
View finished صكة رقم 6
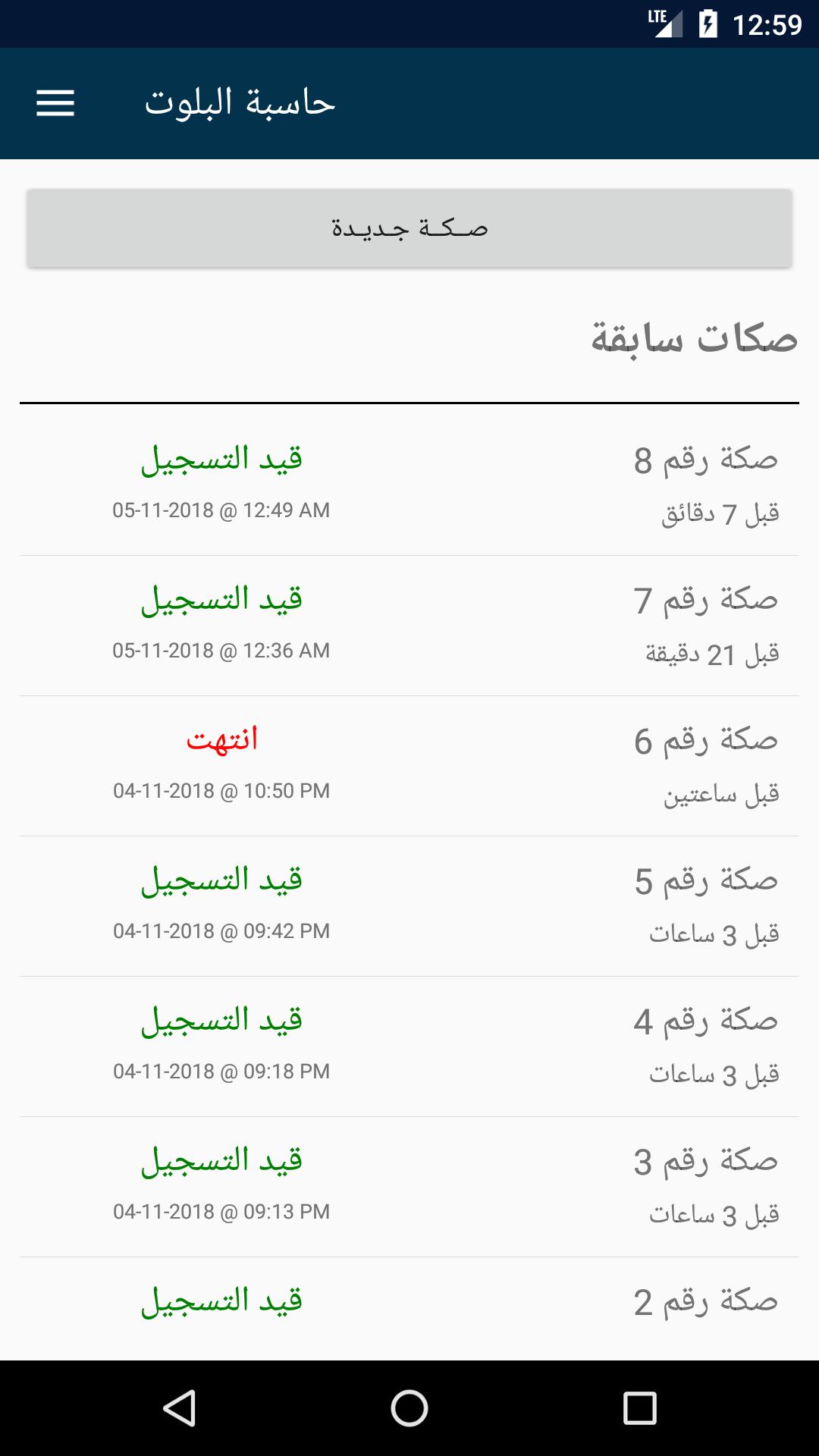[x=409, y=765]
